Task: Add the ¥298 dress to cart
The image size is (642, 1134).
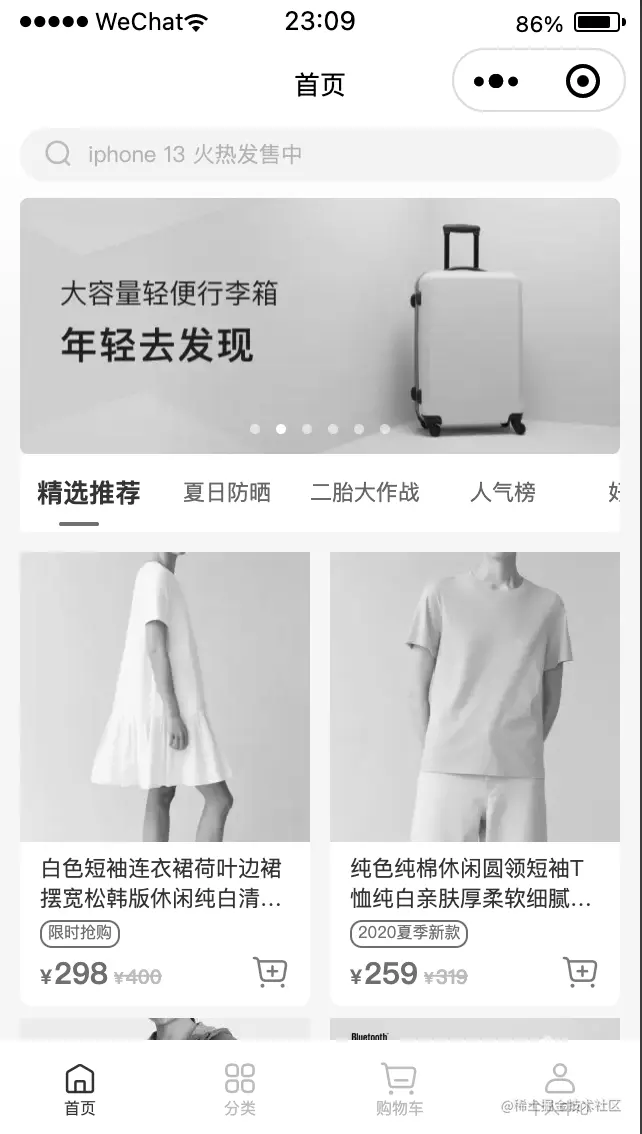Action: [x=270, y=972]
